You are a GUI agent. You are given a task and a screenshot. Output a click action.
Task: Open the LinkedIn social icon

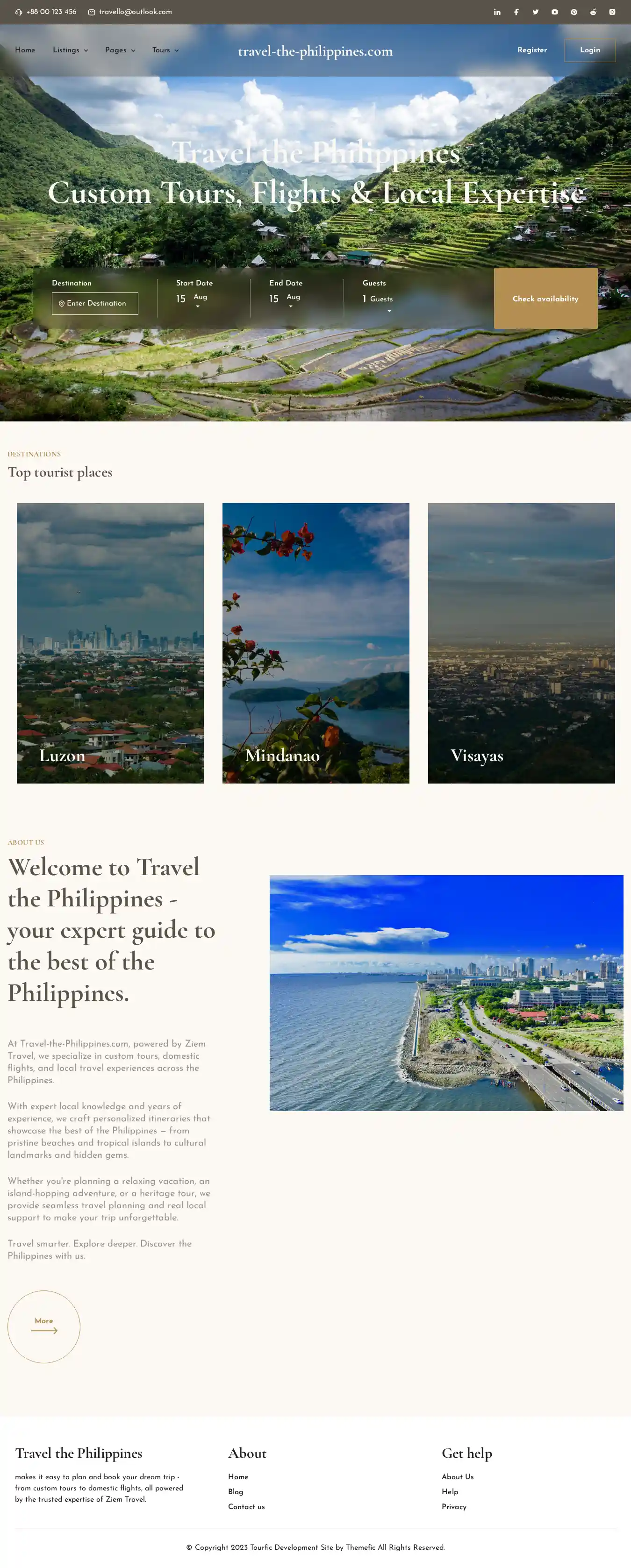coord(497,12)
